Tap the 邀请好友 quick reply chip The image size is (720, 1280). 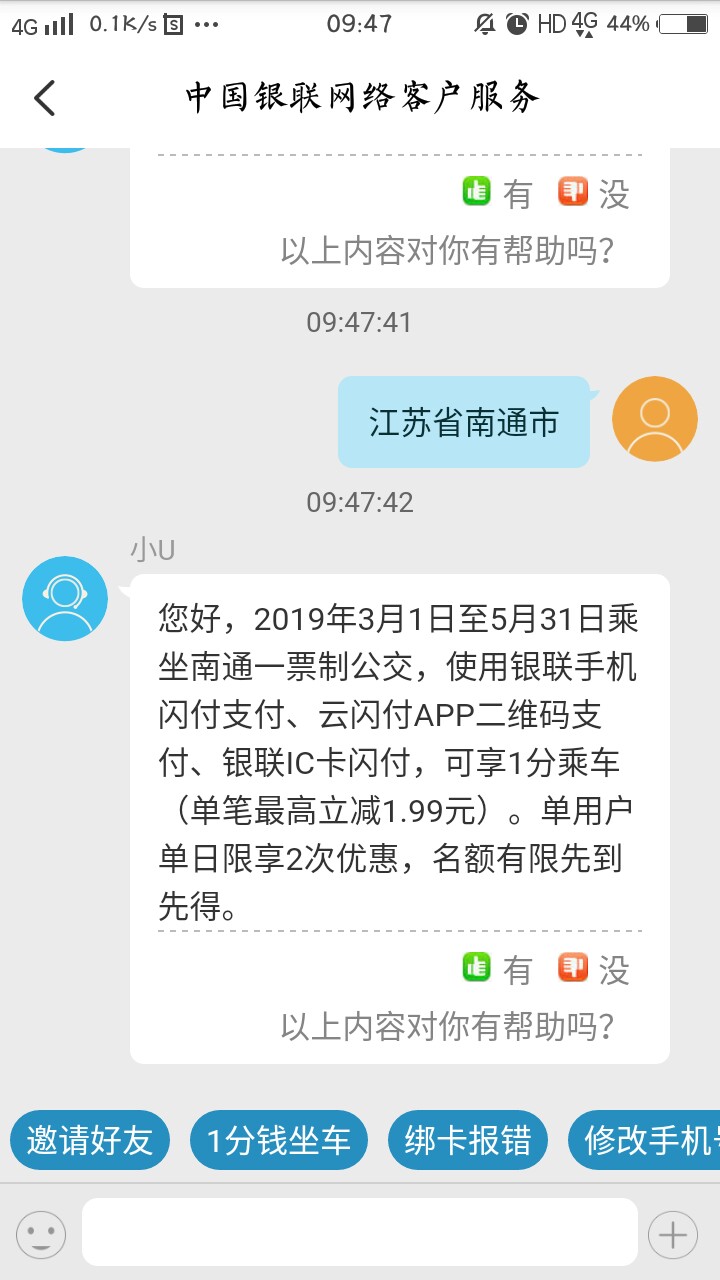tap(90, 1141)
